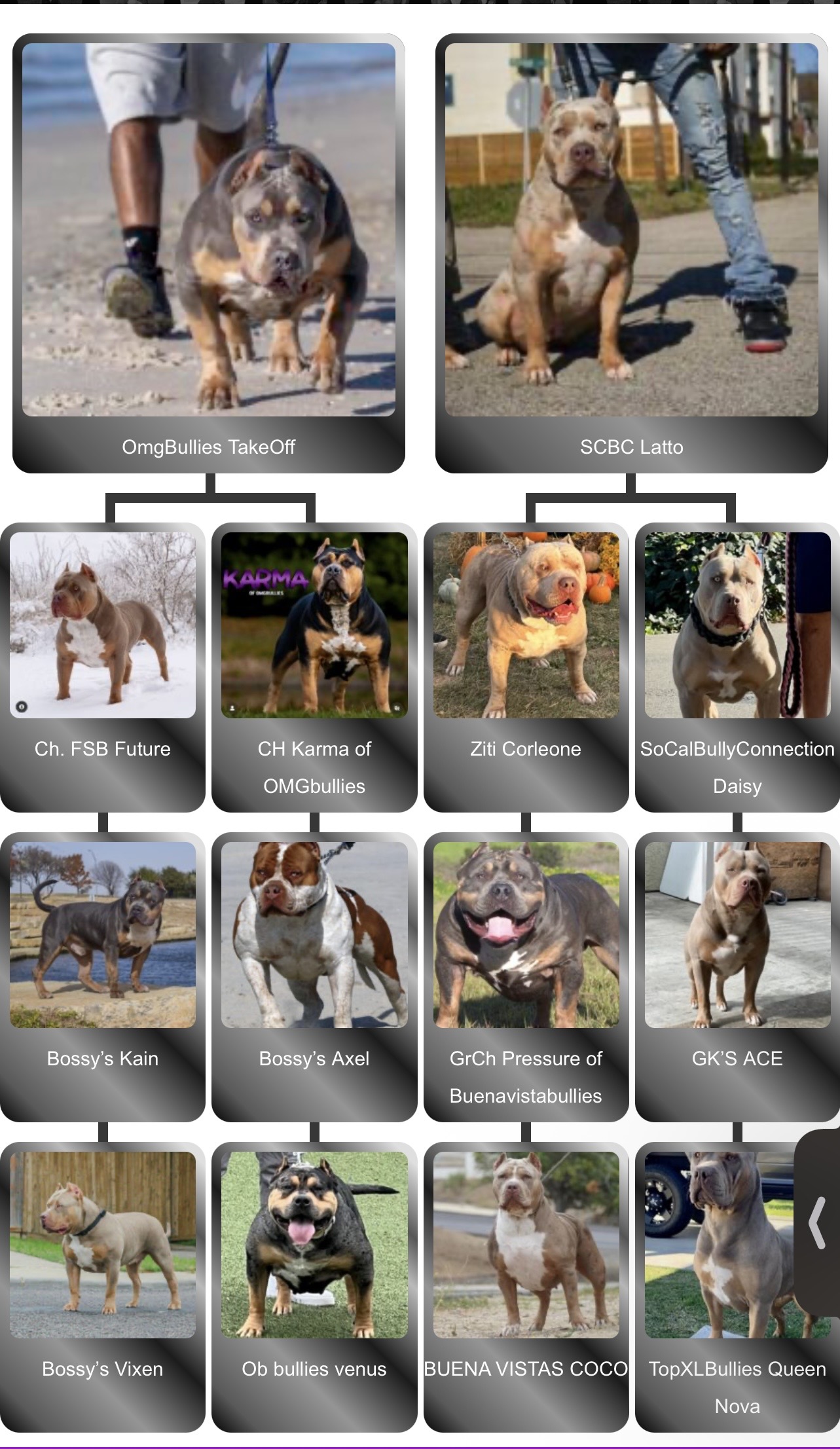The image size is (840, 1449).
Task: Click the OmgBullies TakeOff name caption
Action: (210, 447)
